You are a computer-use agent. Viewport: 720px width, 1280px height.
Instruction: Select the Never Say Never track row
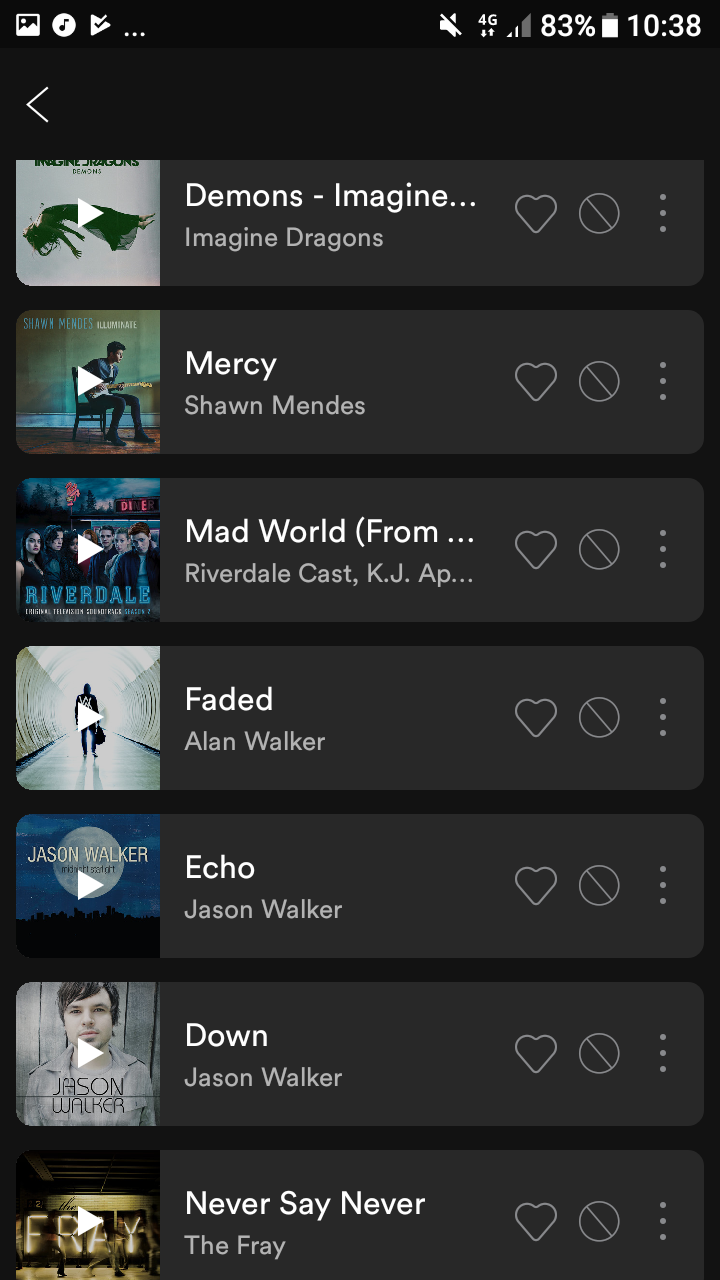point(360,1215)
